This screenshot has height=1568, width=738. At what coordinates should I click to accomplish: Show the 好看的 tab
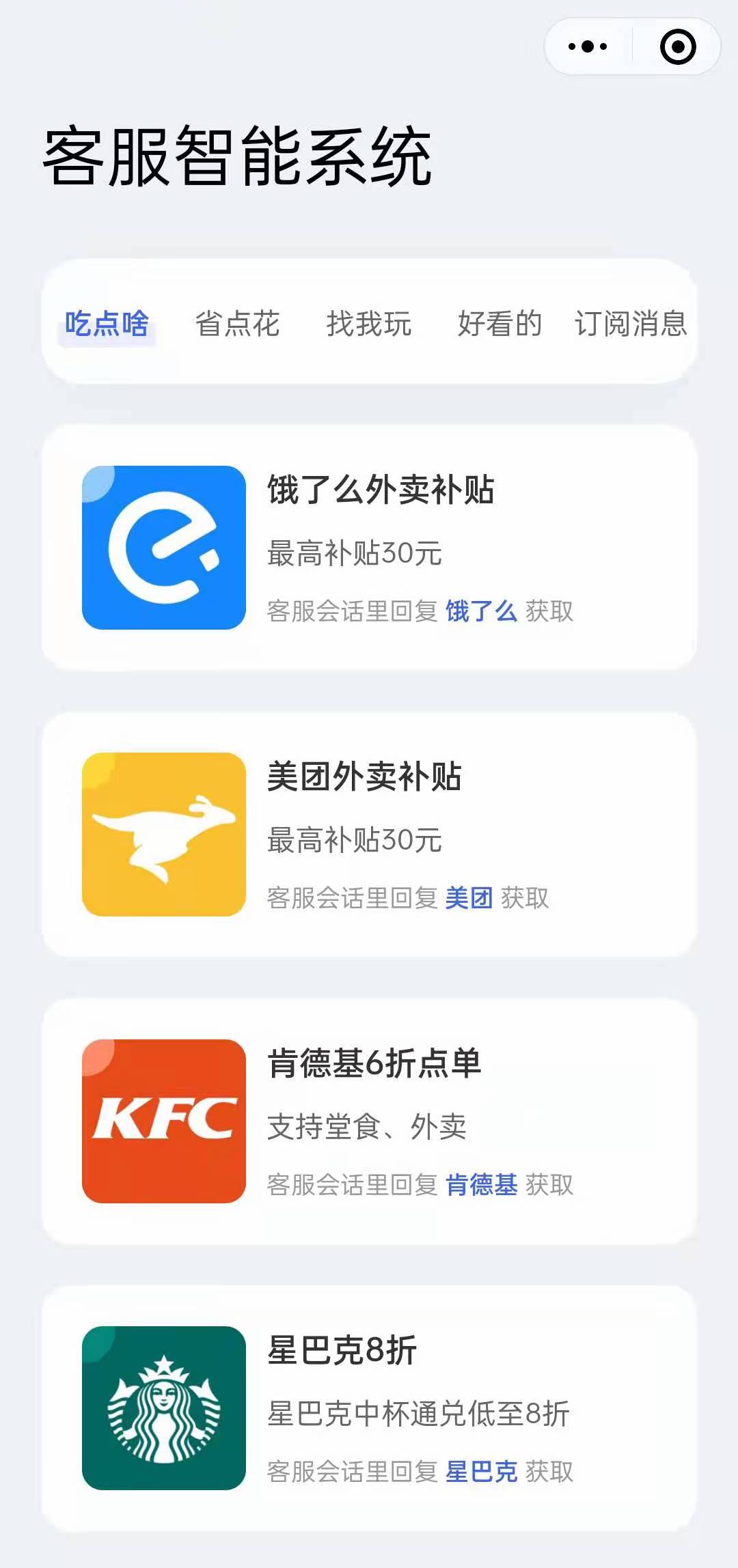[x=500, y=324]
